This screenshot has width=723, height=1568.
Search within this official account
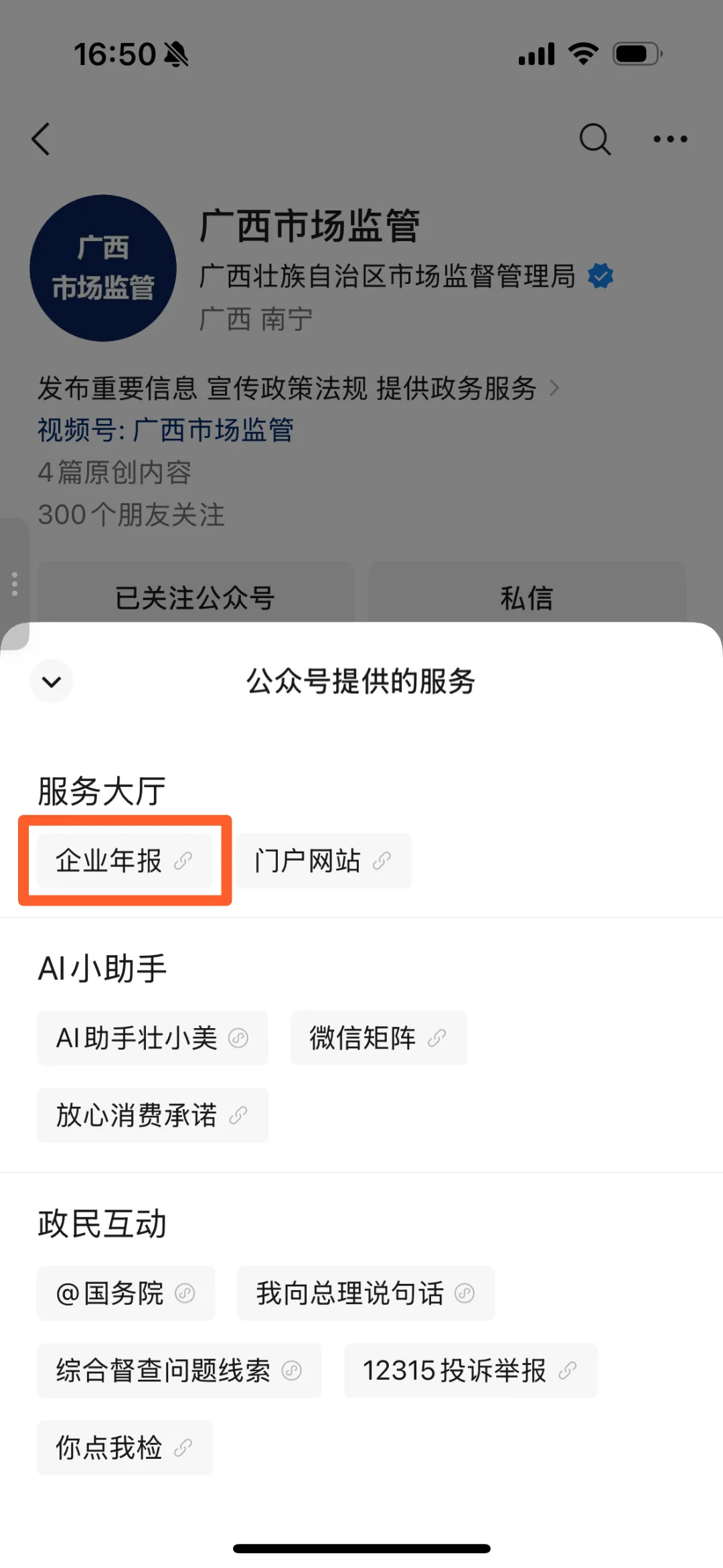pos(594,139)
